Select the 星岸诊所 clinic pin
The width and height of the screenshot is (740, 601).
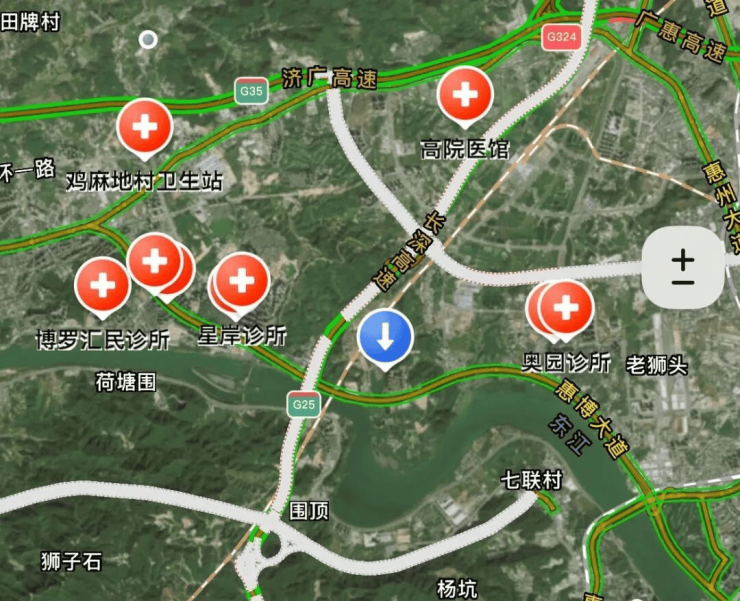(242, 281)
